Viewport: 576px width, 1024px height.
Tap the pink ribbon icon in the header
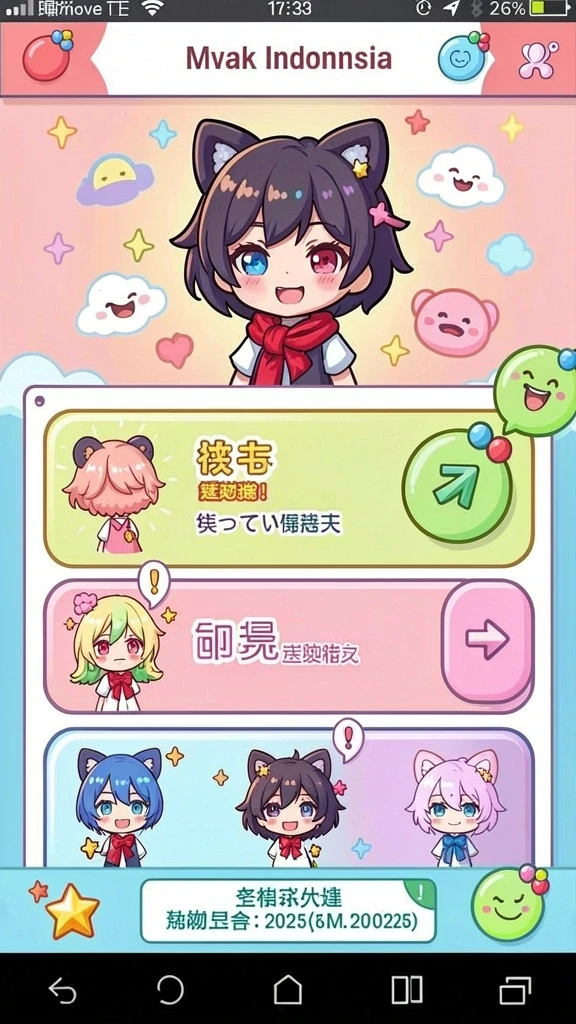pyautogui.click(x=538, y=59)
